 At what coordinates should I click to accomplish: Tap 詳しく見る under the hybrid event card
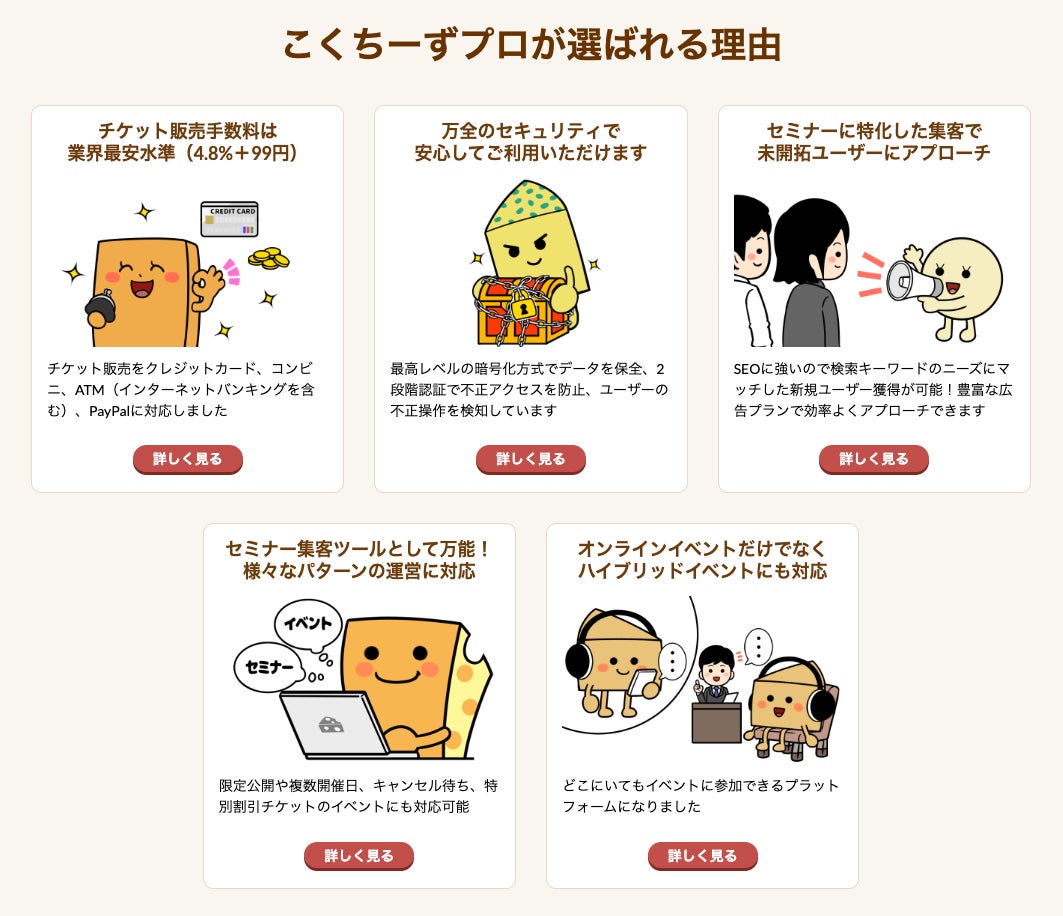703,856
